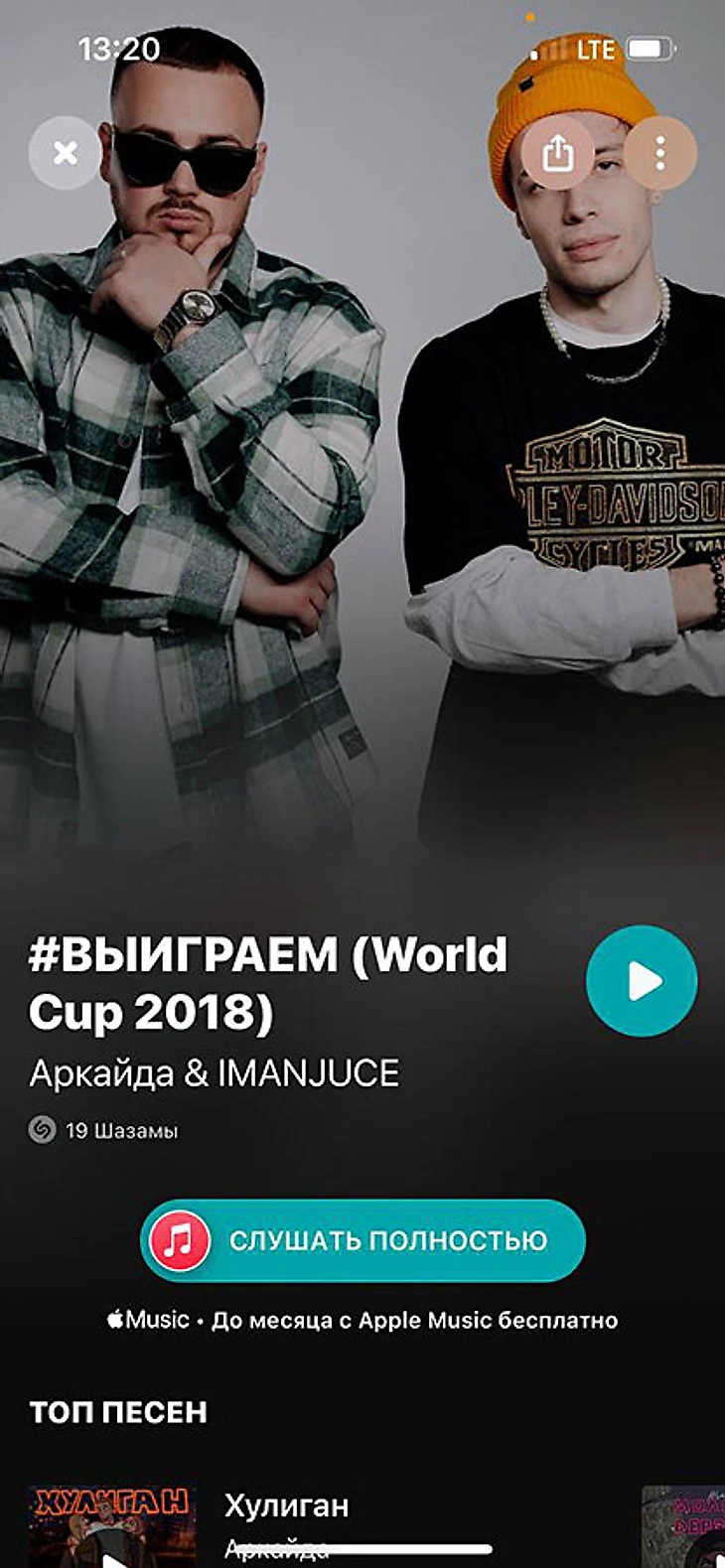Open artist Аркайда & IMANJUCE

coord(215,1073)
